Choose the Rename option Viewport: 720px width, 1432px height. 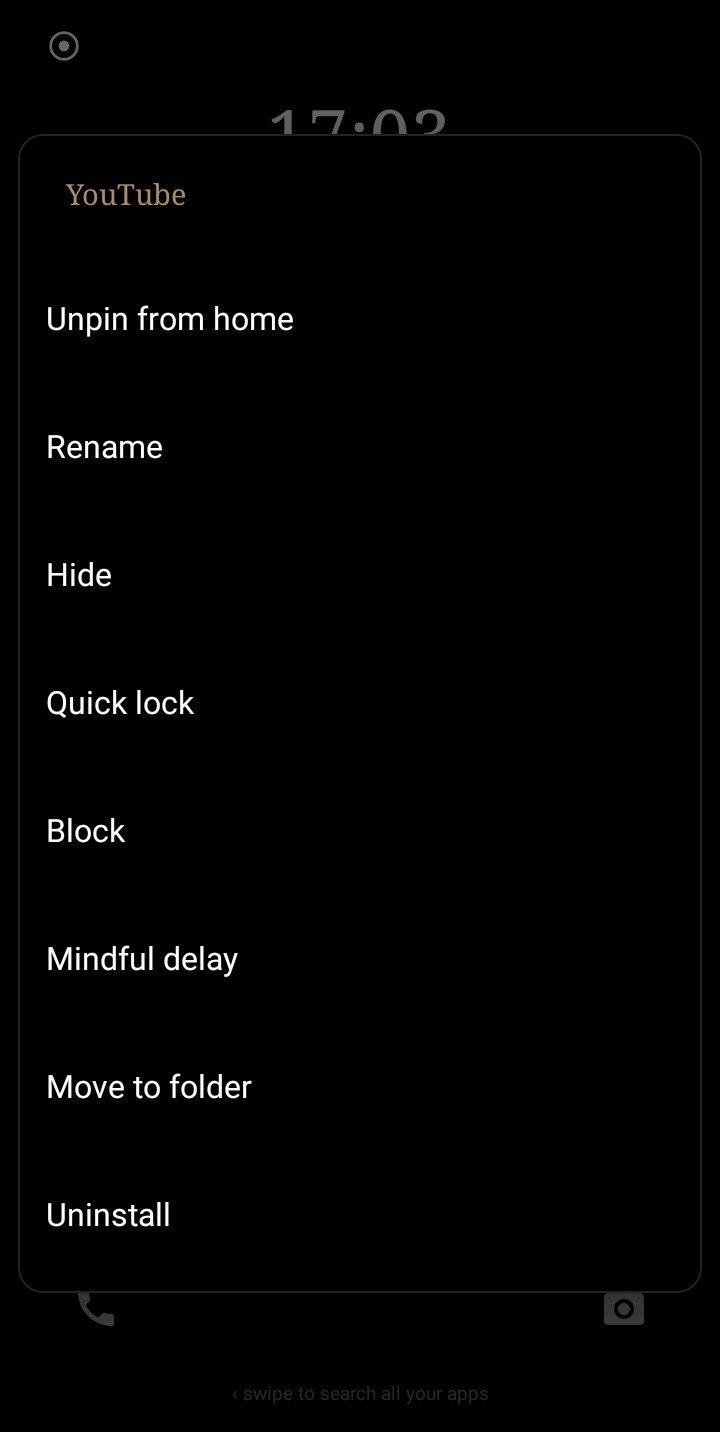360,447
